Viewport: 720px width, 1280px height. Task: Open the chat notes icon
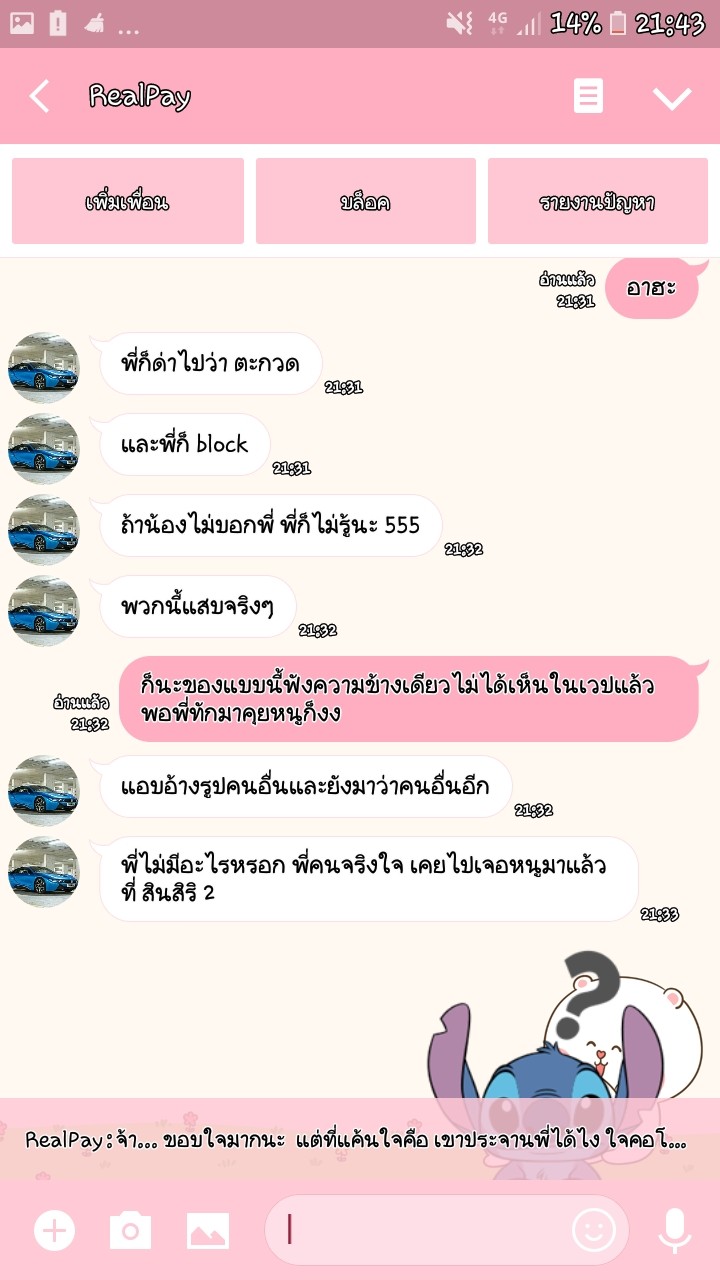coord(588,97)
